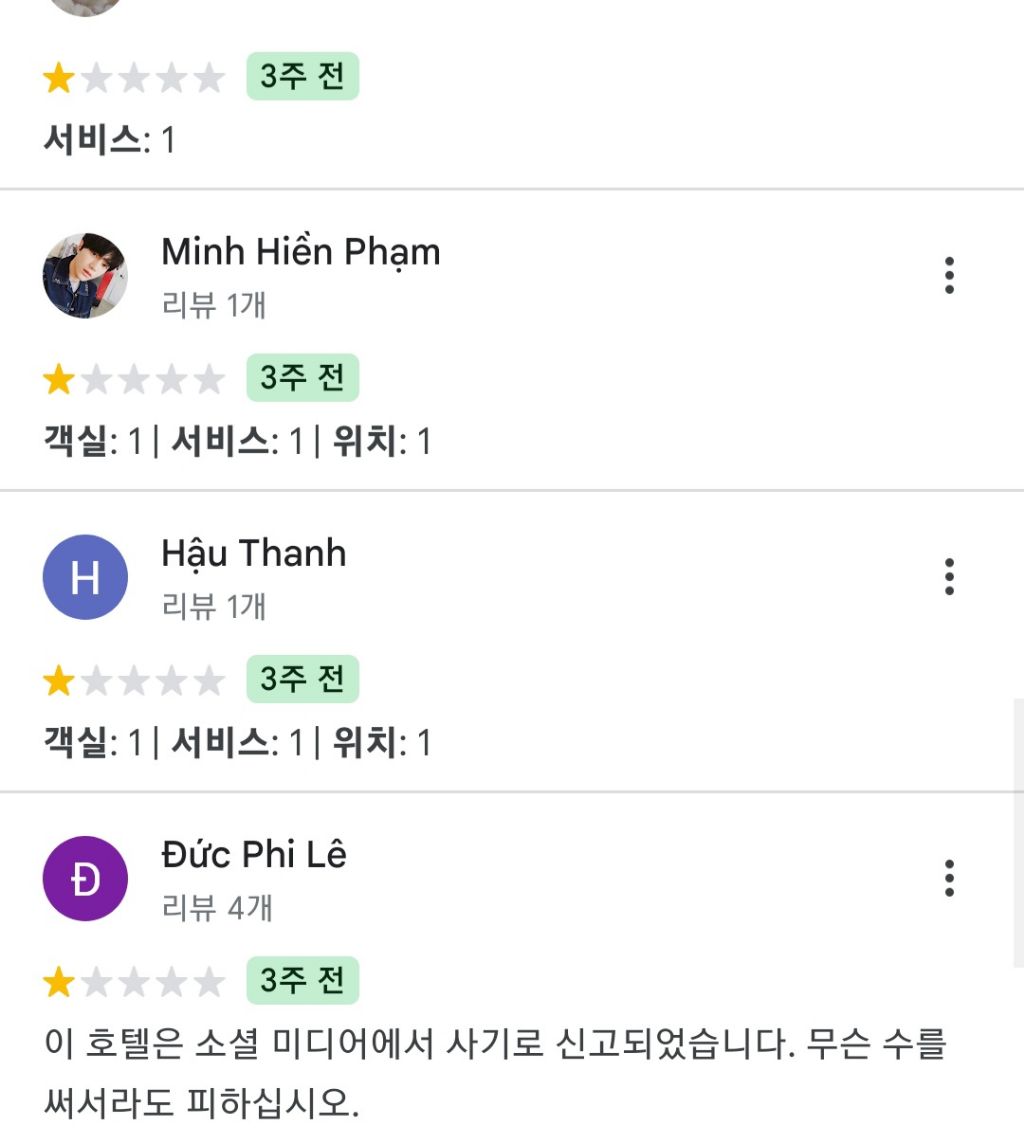This screenshot has height=1143, width=1024.
Task: Select reviewer name Hậu Thanh
Action: (254, 553)
